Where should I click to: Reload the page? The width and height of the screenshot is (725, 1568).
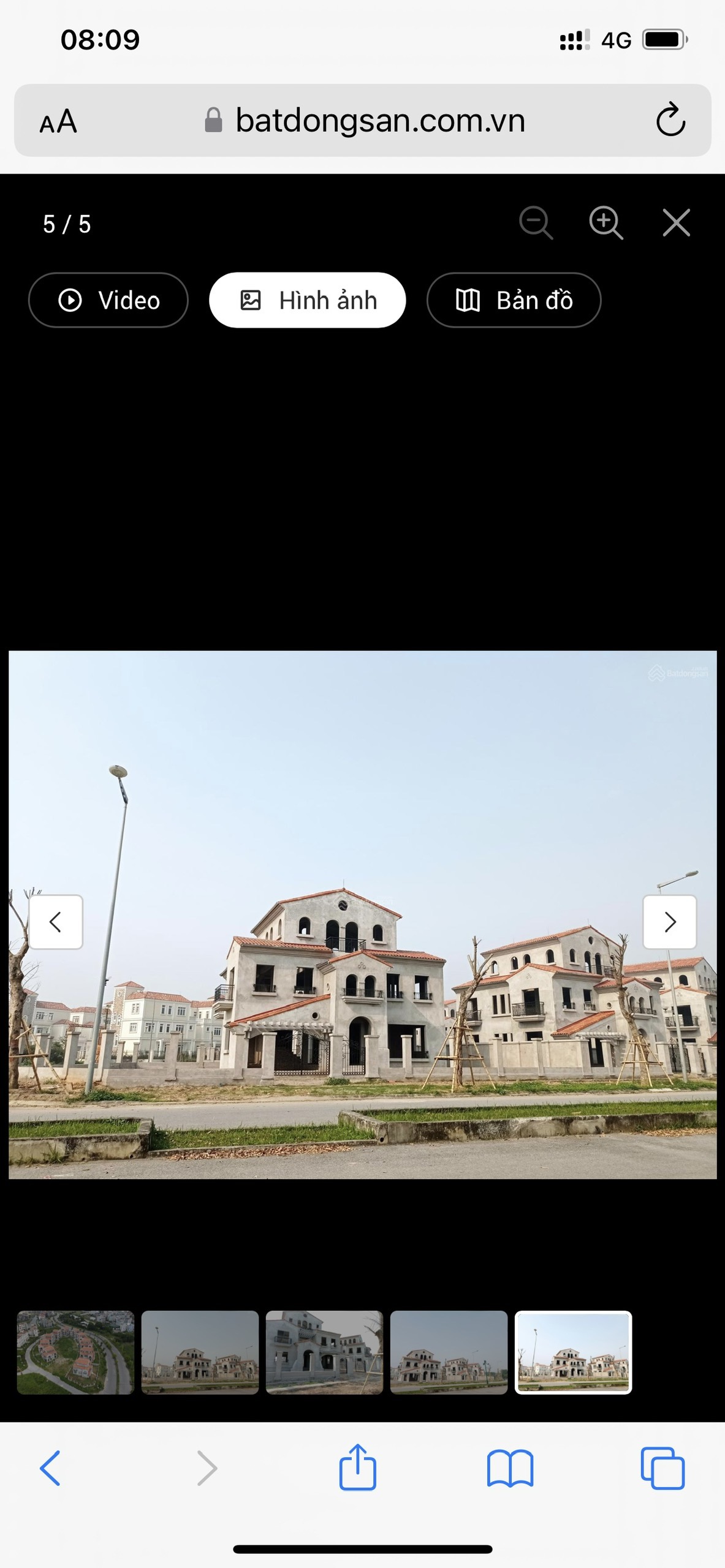(x=670, y=119)
